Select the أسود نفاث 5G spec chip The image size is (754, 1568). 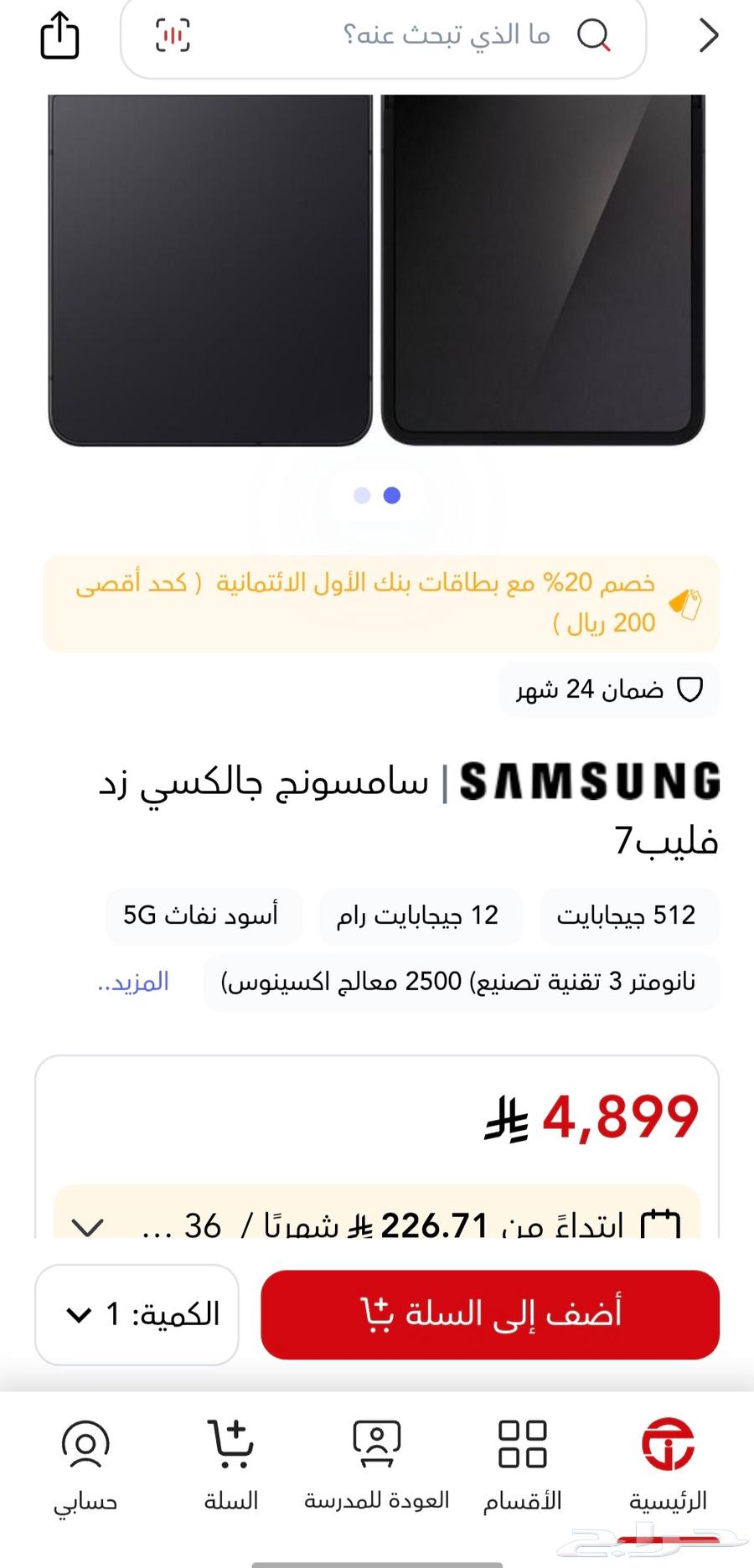[204, 916]
